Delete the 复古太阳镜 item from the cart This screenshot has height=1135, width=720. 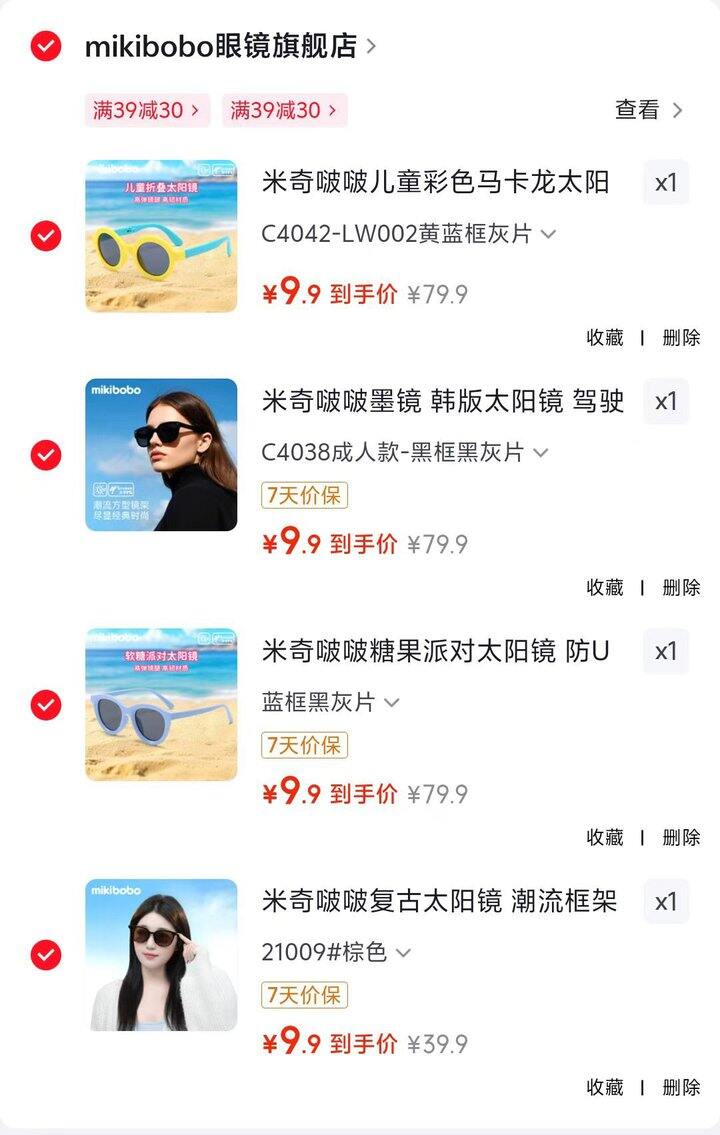click(681, 1087)
